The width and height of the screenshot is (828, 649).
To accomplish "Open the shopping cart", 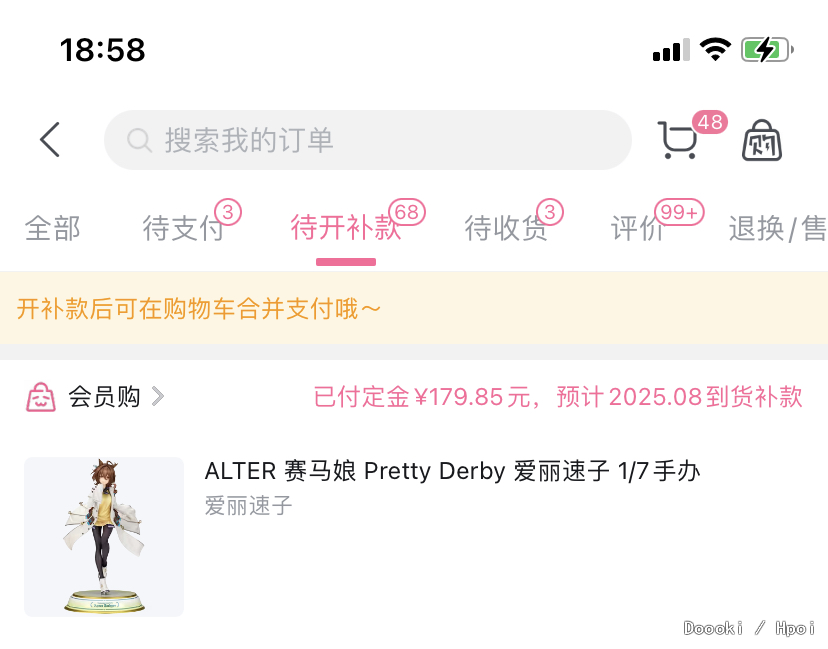I will [x=678, y=140].
